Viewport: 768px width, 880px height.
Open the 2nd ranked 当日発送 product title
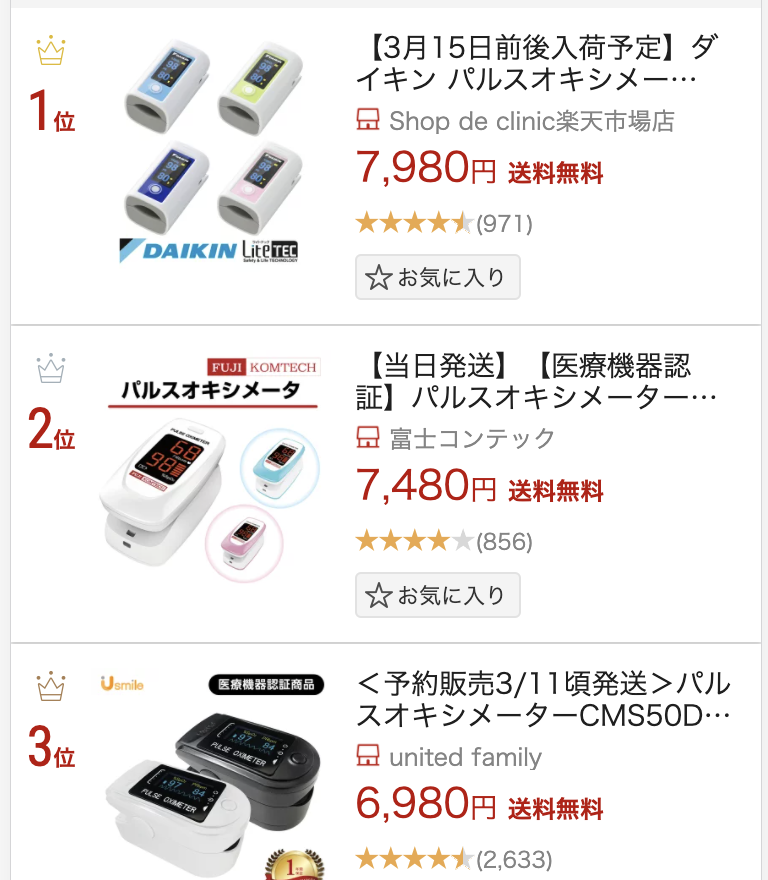(537, 382)
